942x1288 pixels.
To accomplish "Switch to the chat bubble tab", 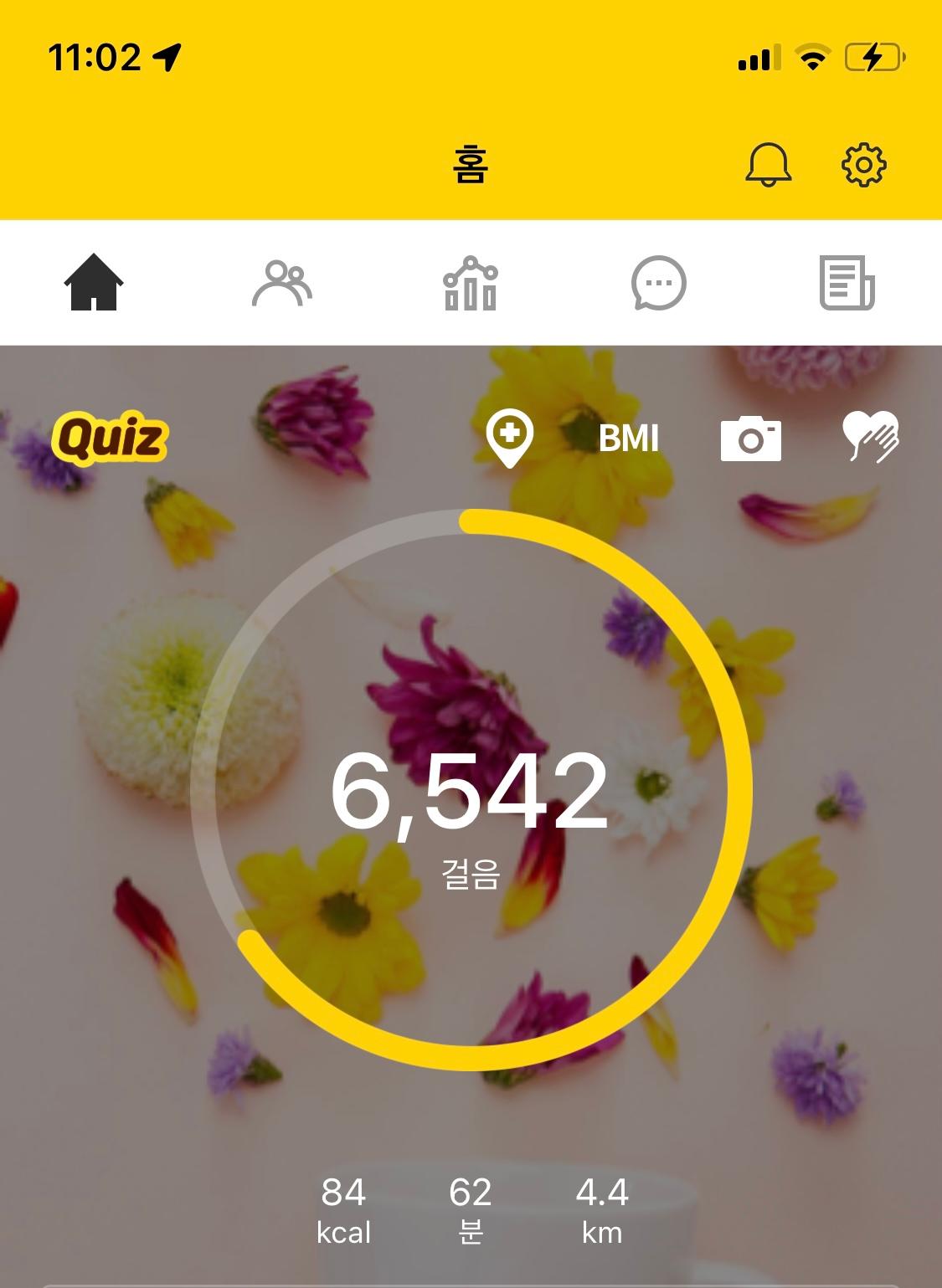I will tap(659, 283).
